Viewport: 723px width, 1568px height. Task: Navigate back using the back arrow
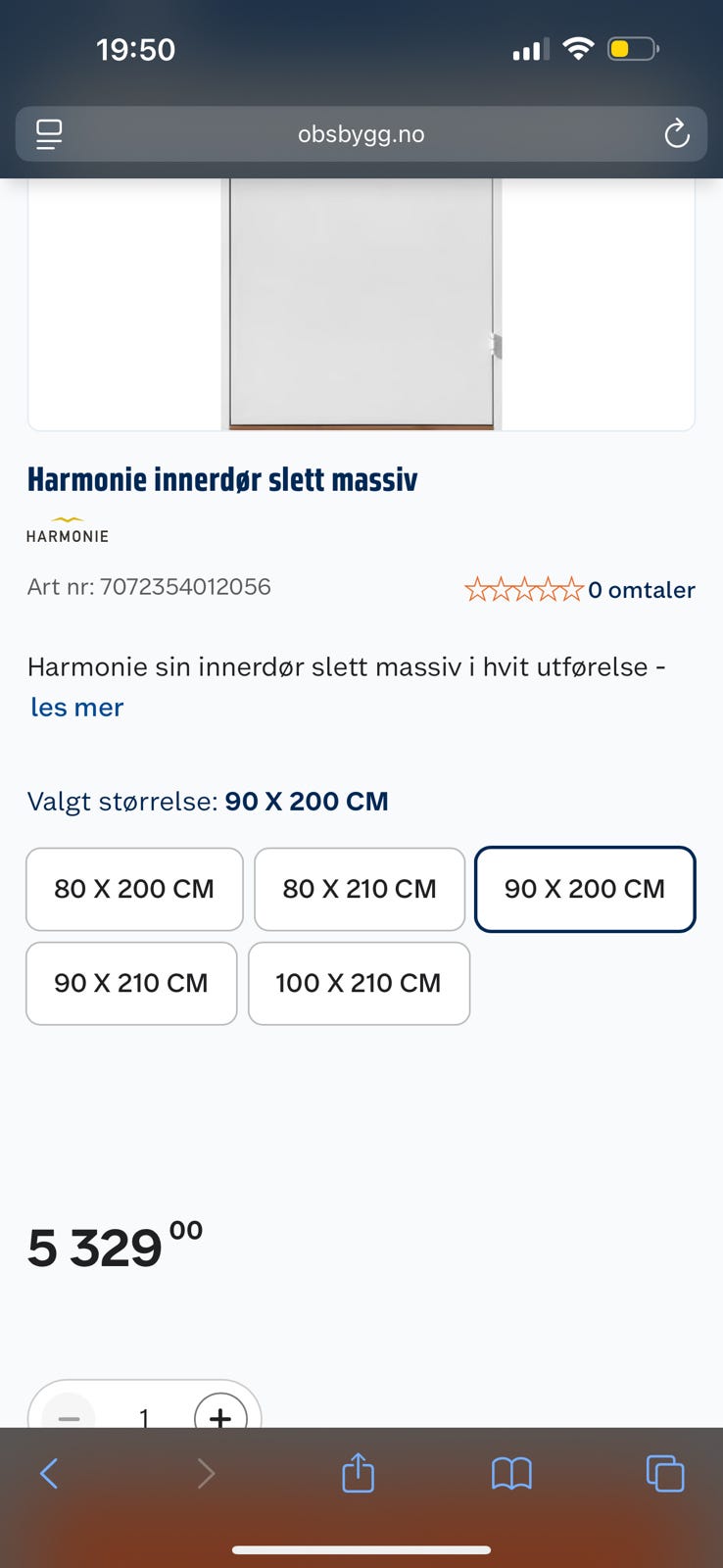pos(50,1473)
